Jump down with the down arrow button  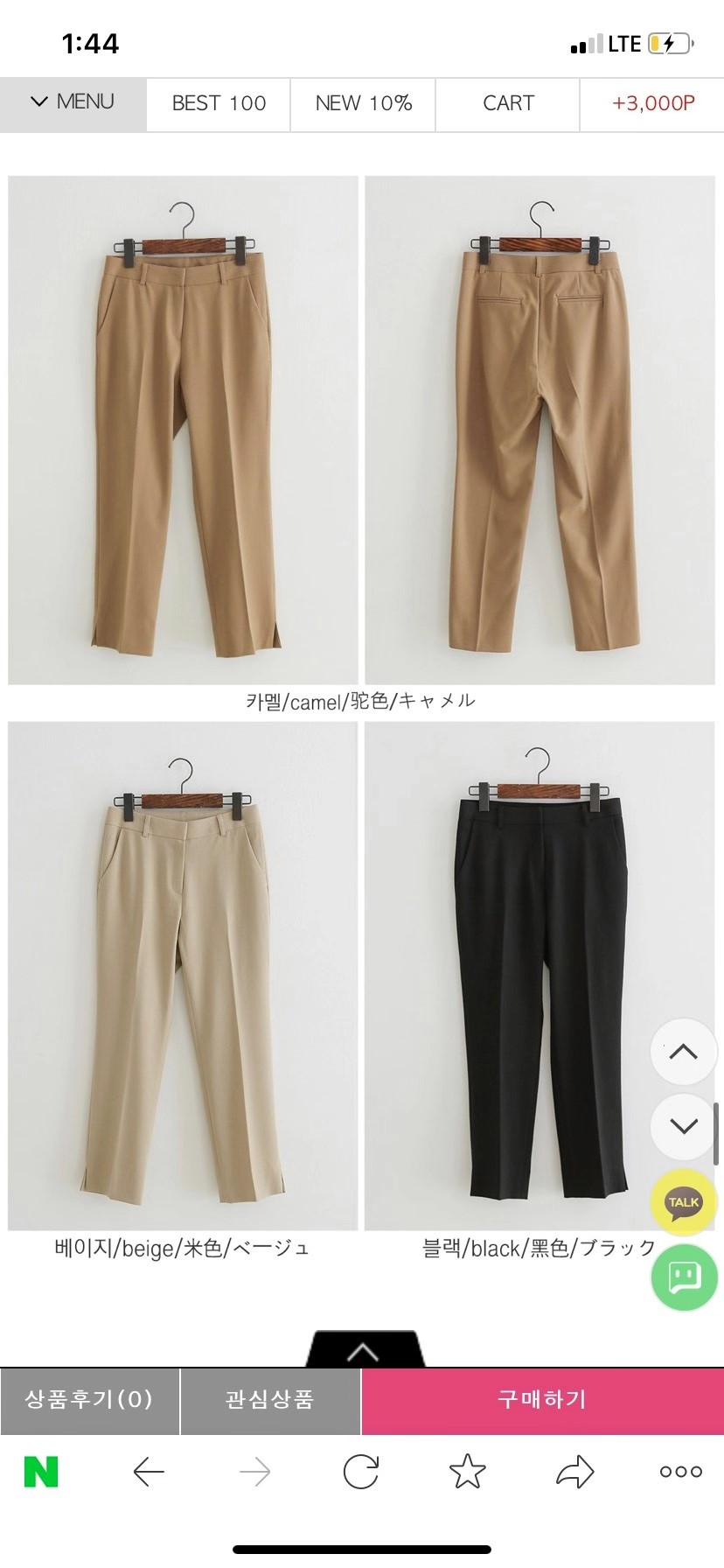click(x=683, y=1126)
